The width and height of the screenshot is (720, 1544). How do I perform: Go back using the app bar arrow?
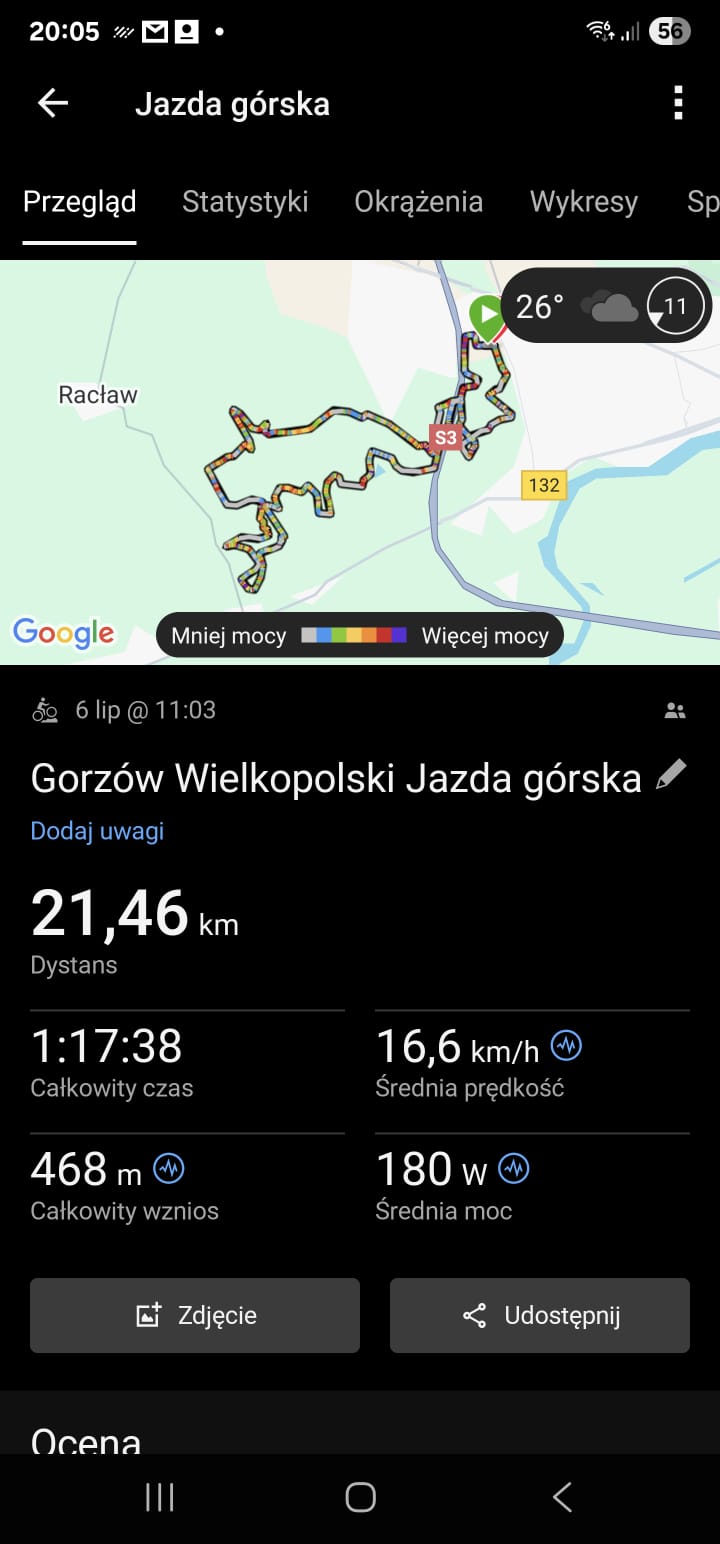coord(52,103)
